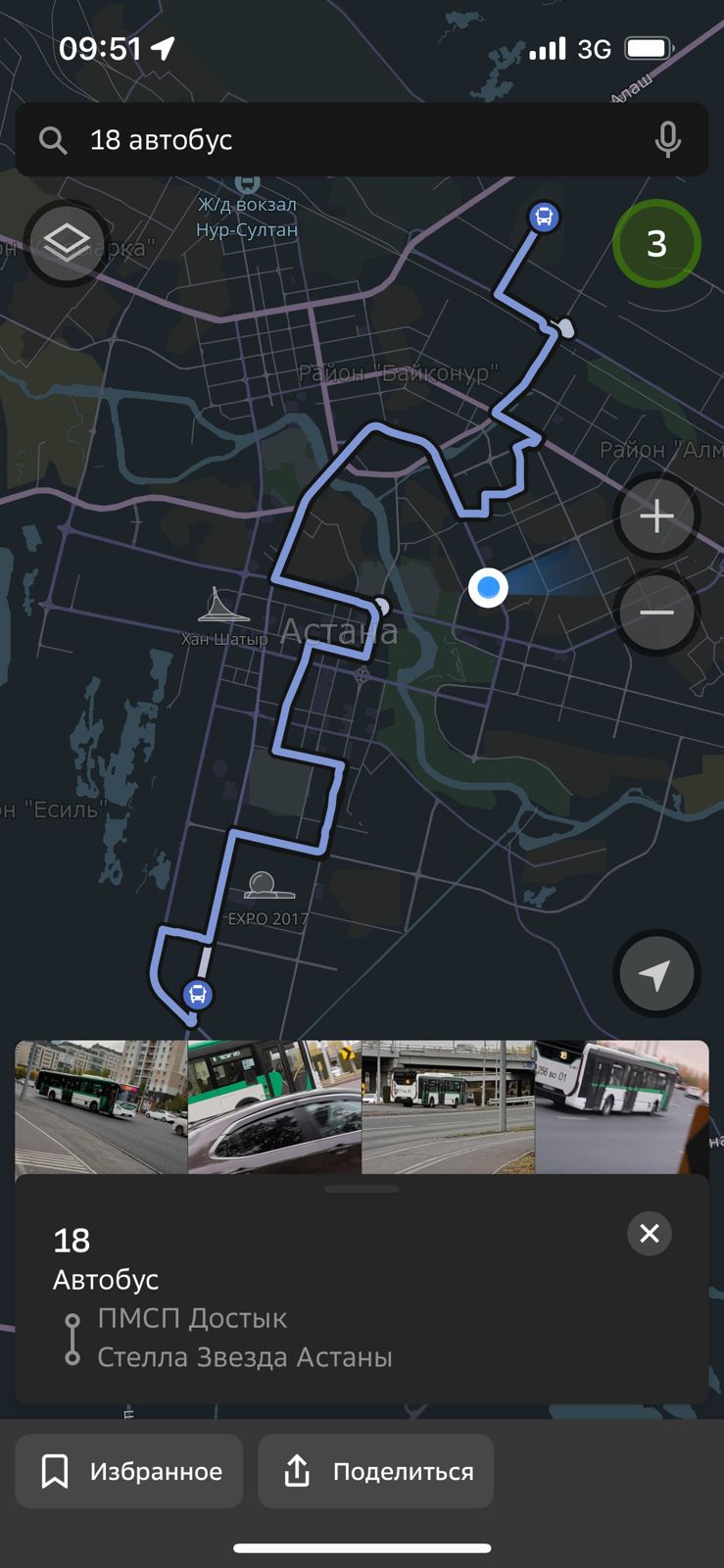The image size is (724, 1568).
Task: Expand the route 18 info card handle
Action: coord(362,1189)
